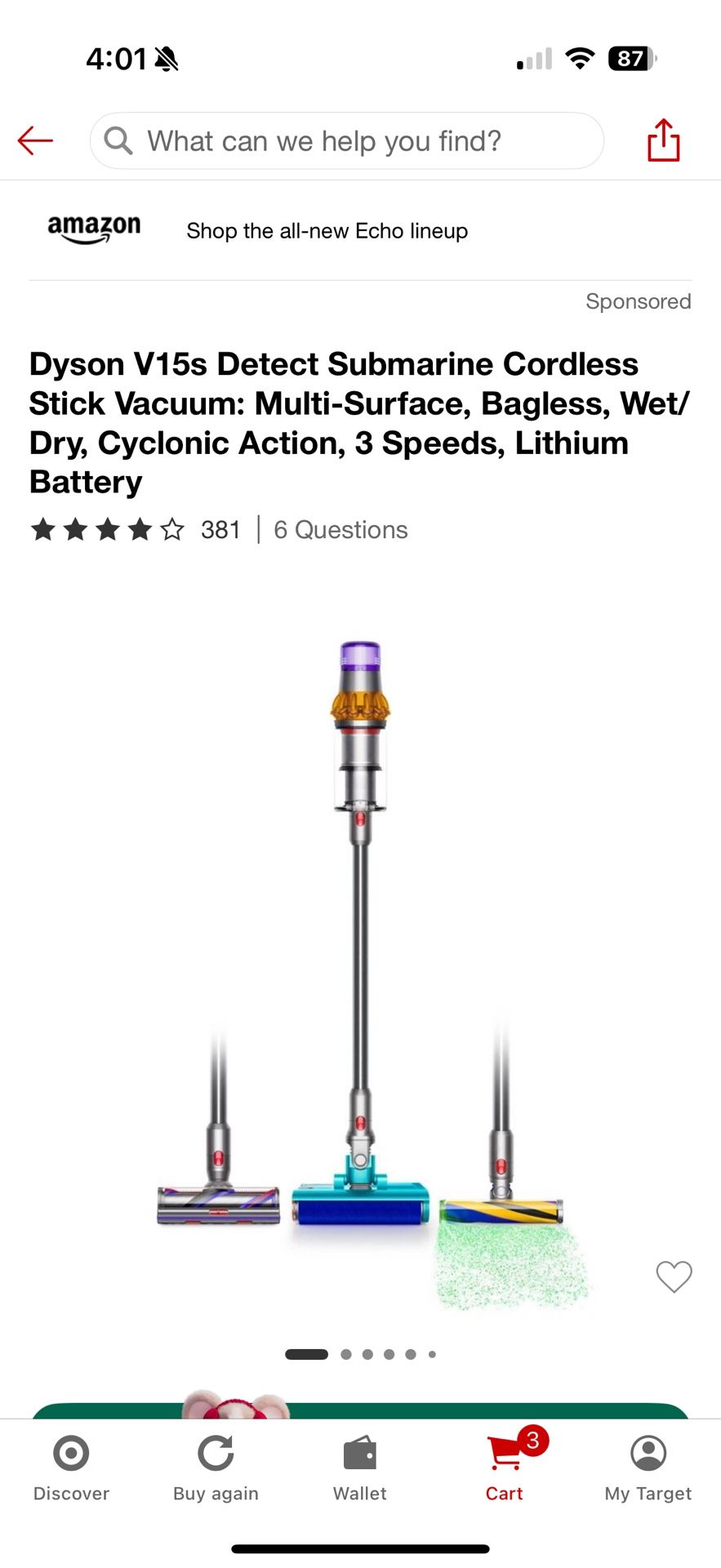
Task: Favorite the Dyson vacuum with the heart
Action: [x=674, y=1276]
